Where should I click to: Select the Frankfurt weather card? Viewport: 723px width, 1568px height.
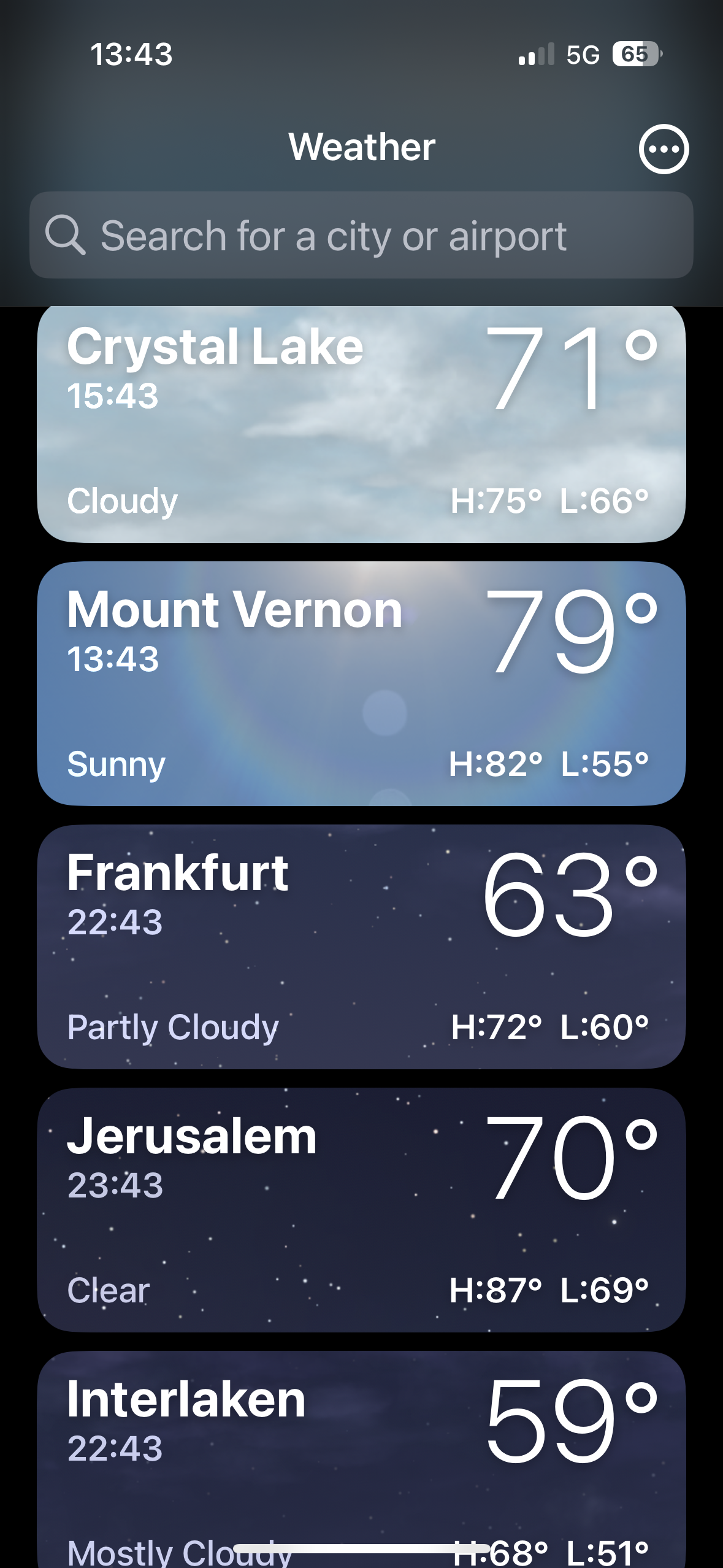tap(361, 947)
